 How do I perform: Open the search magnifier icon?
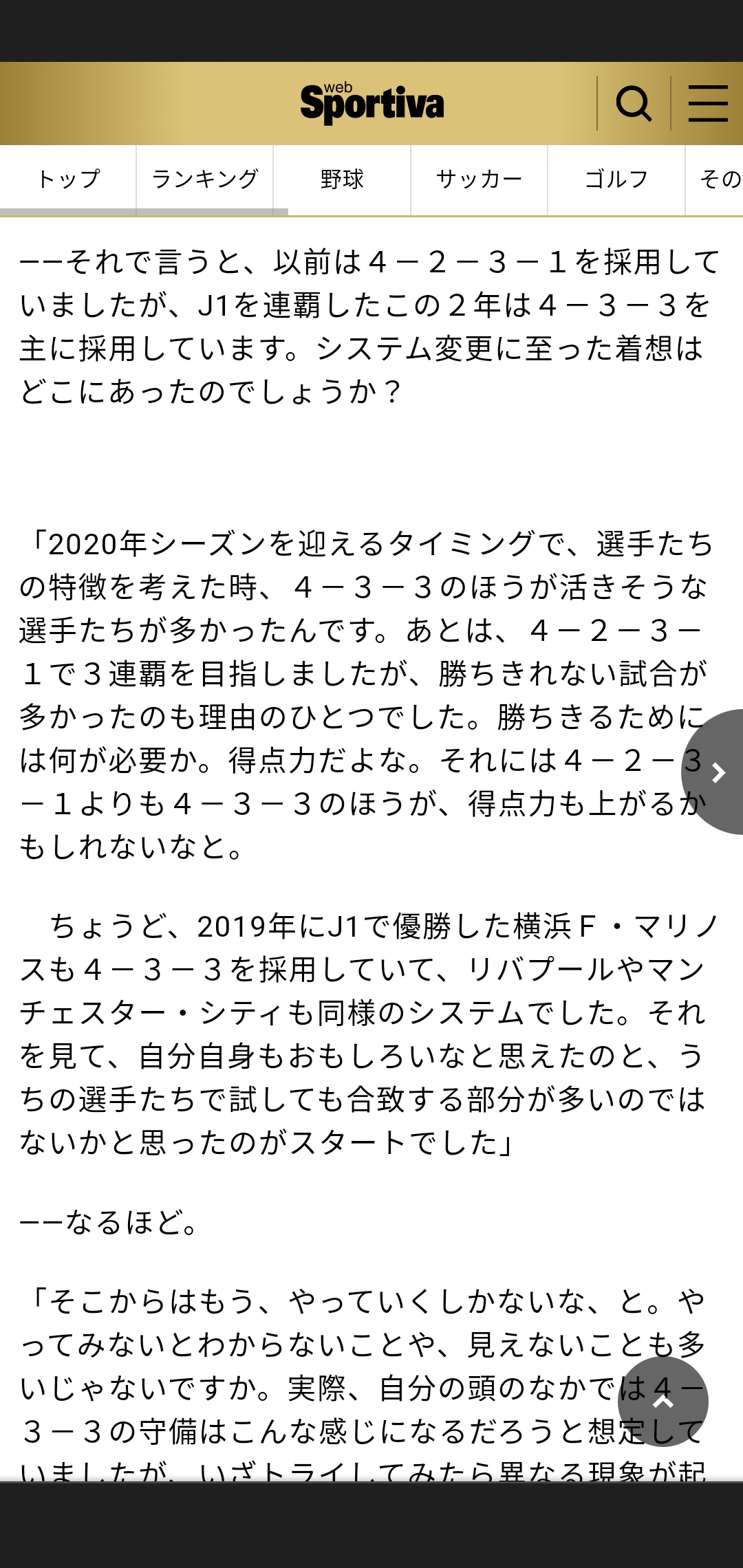coord(634,104)
